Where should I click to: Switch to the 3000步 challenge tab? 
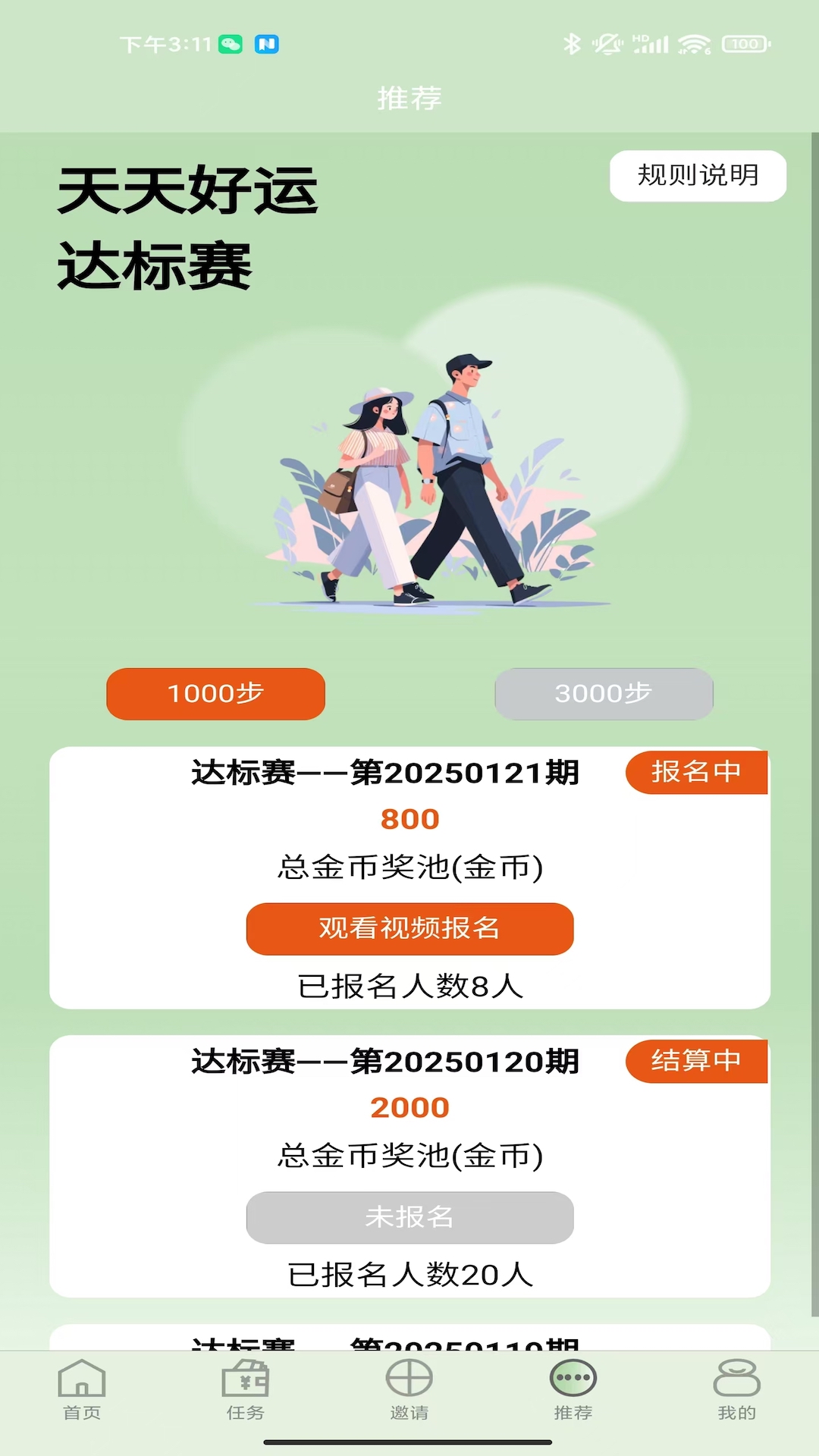pos(604,694)
